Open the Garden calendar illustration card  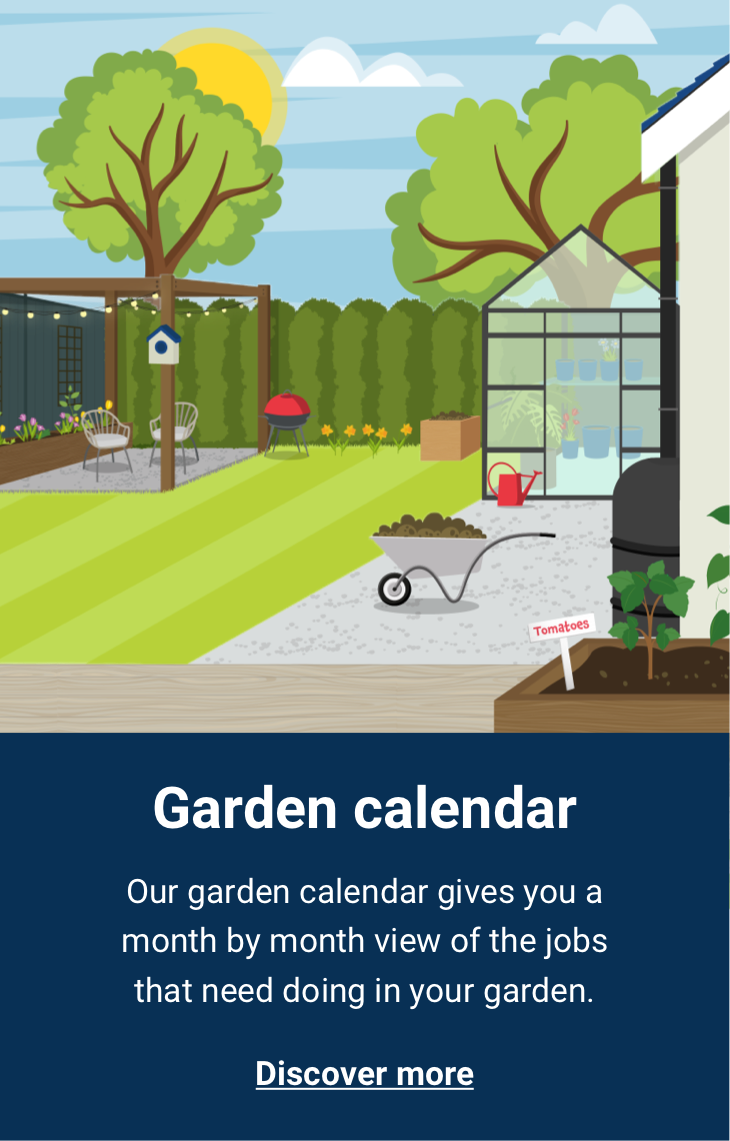364,366
